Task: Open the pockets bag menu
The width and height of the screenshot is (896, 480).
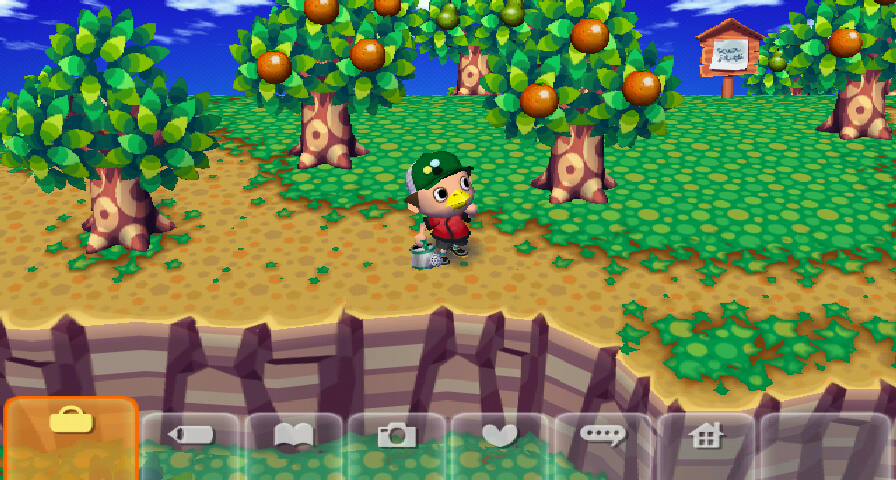Action: point(70,422)
